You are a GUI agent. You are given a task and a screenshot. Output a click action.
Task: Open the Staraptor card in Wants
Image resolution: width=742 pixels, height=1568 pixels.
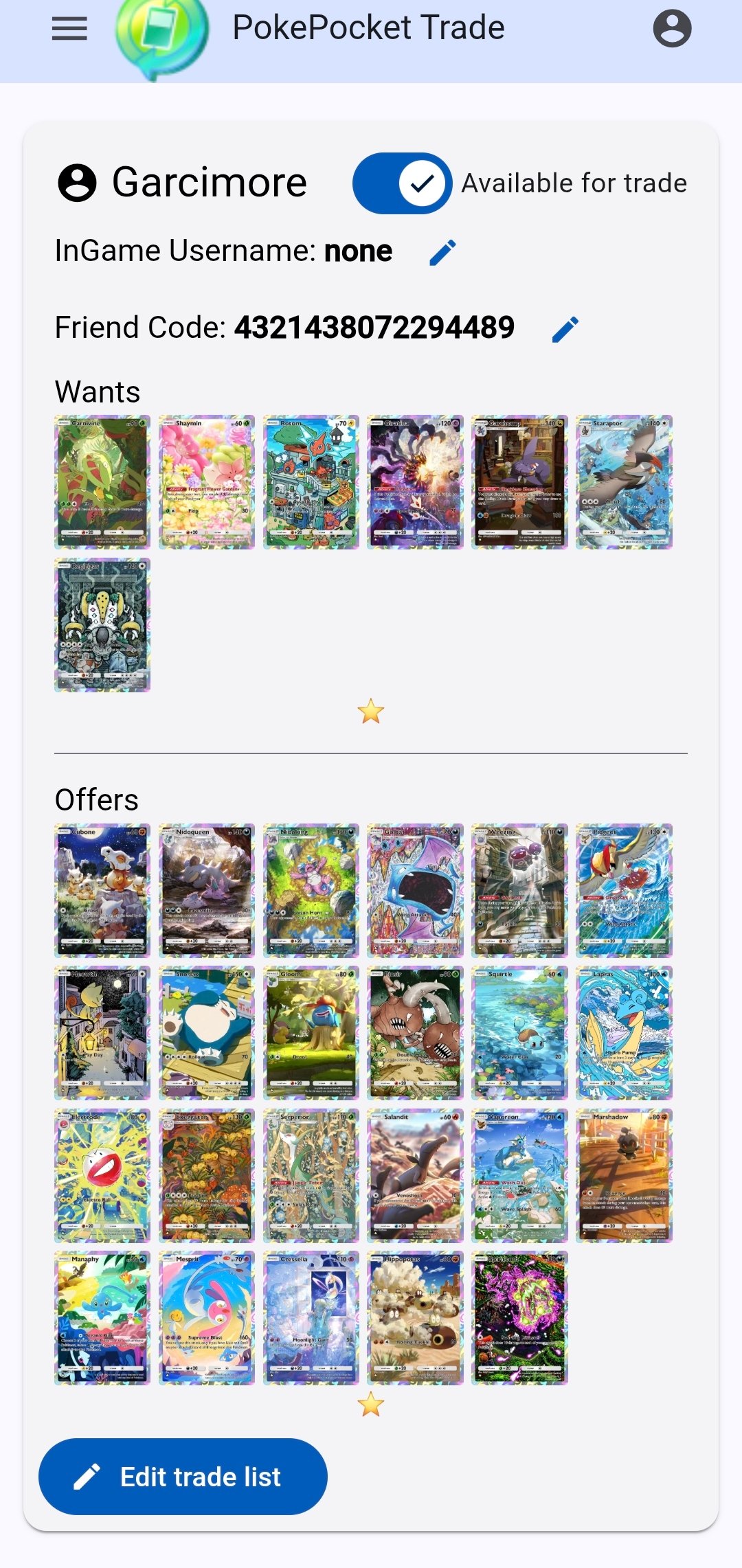coord(624,481)
